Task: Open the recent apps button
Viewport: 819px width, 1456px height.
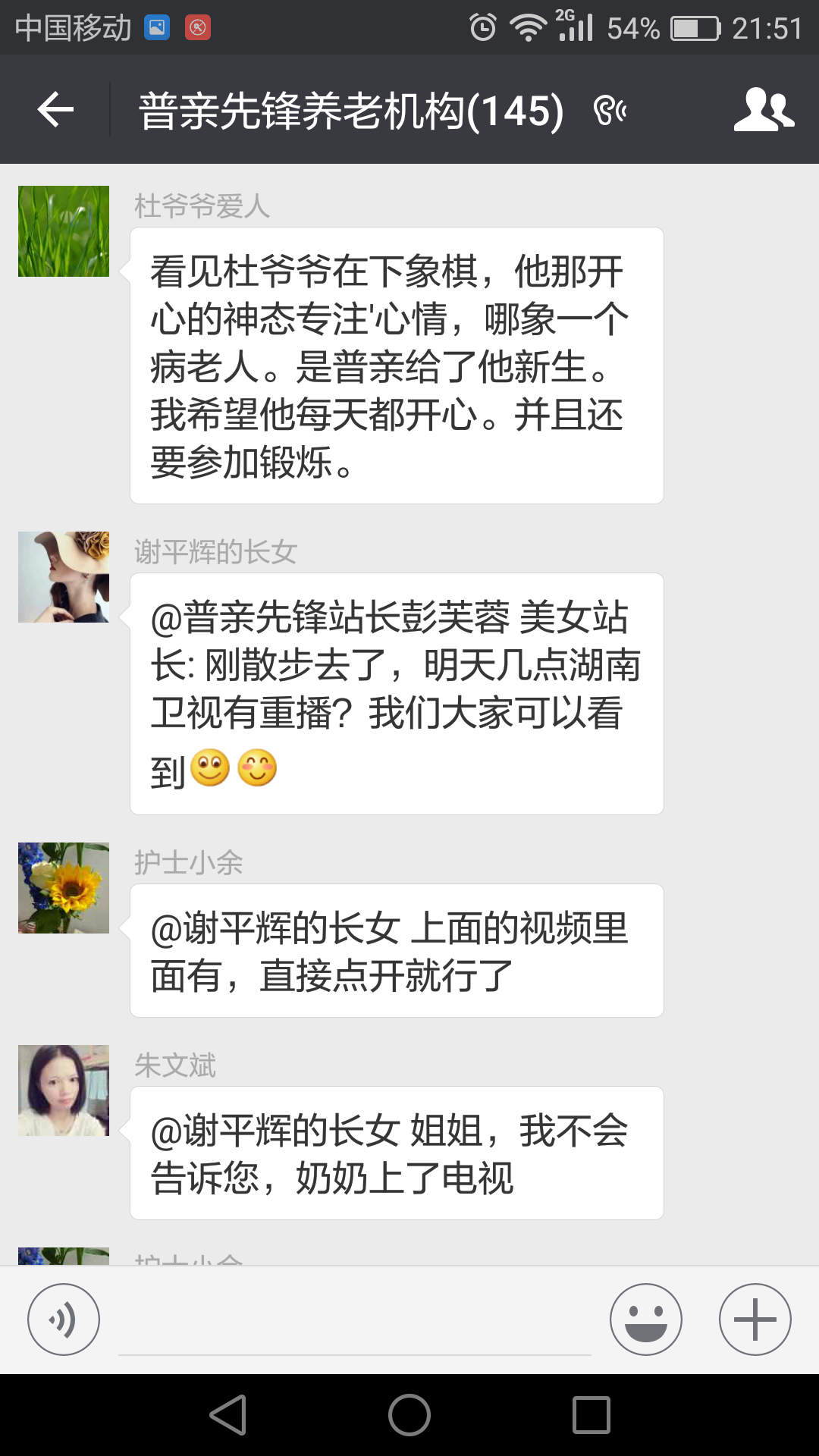Action: tap(591, 1415)
